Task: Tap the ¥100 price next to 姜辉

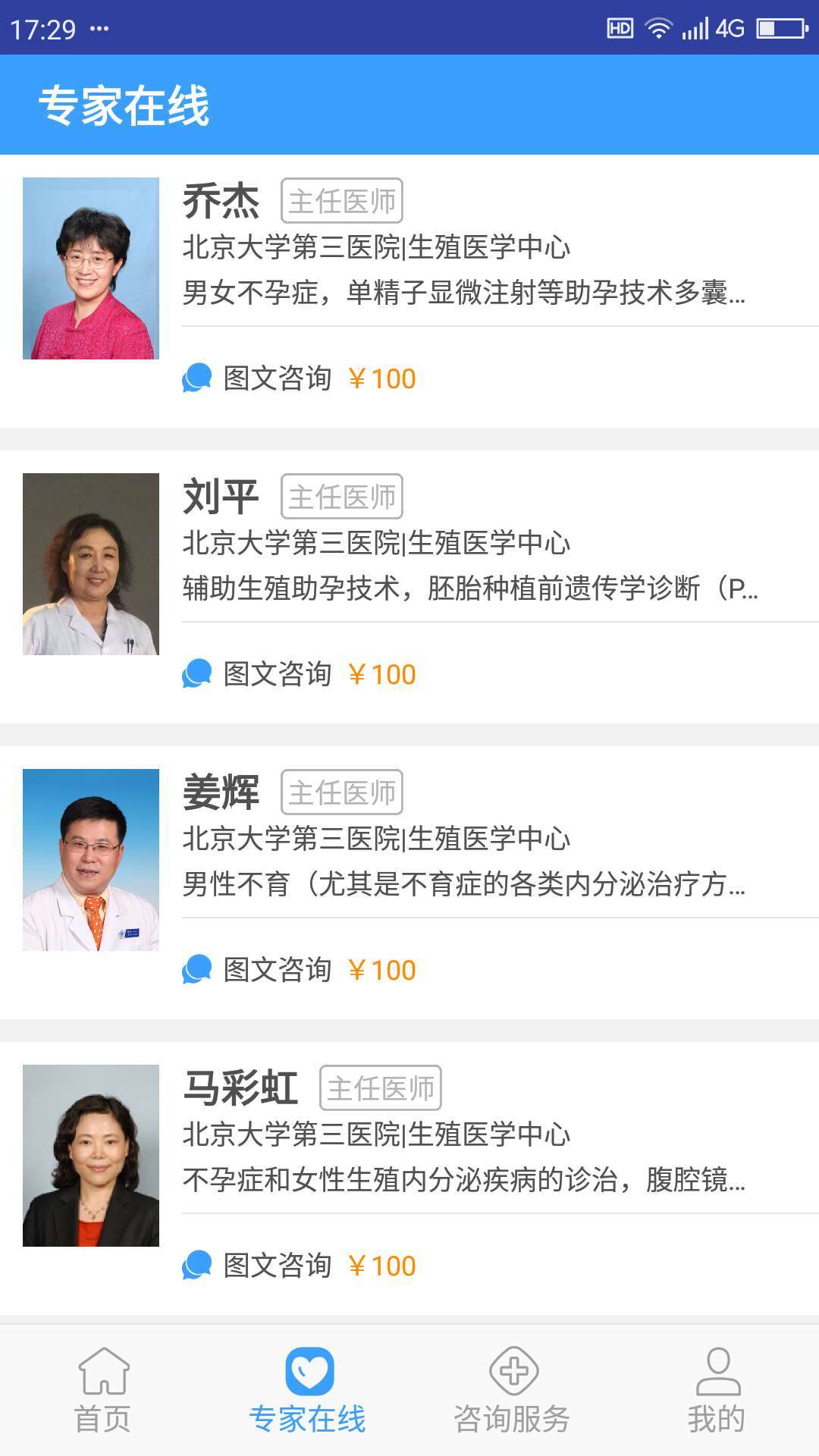Action: tap(383, 968)
